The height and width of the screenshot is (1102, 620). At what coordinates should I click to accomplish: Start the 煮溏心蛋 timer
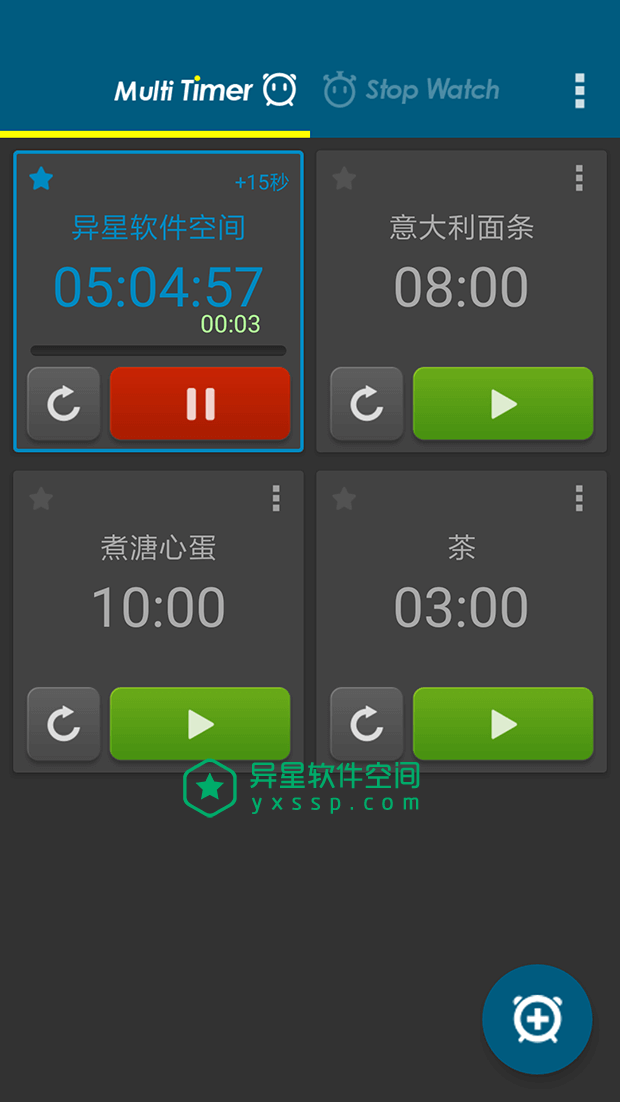200,723
